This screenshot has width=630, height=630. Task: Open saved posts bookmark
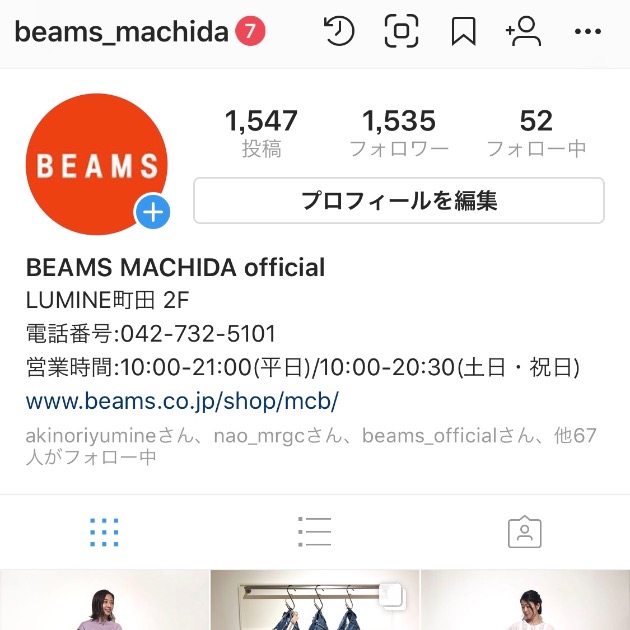463,32
